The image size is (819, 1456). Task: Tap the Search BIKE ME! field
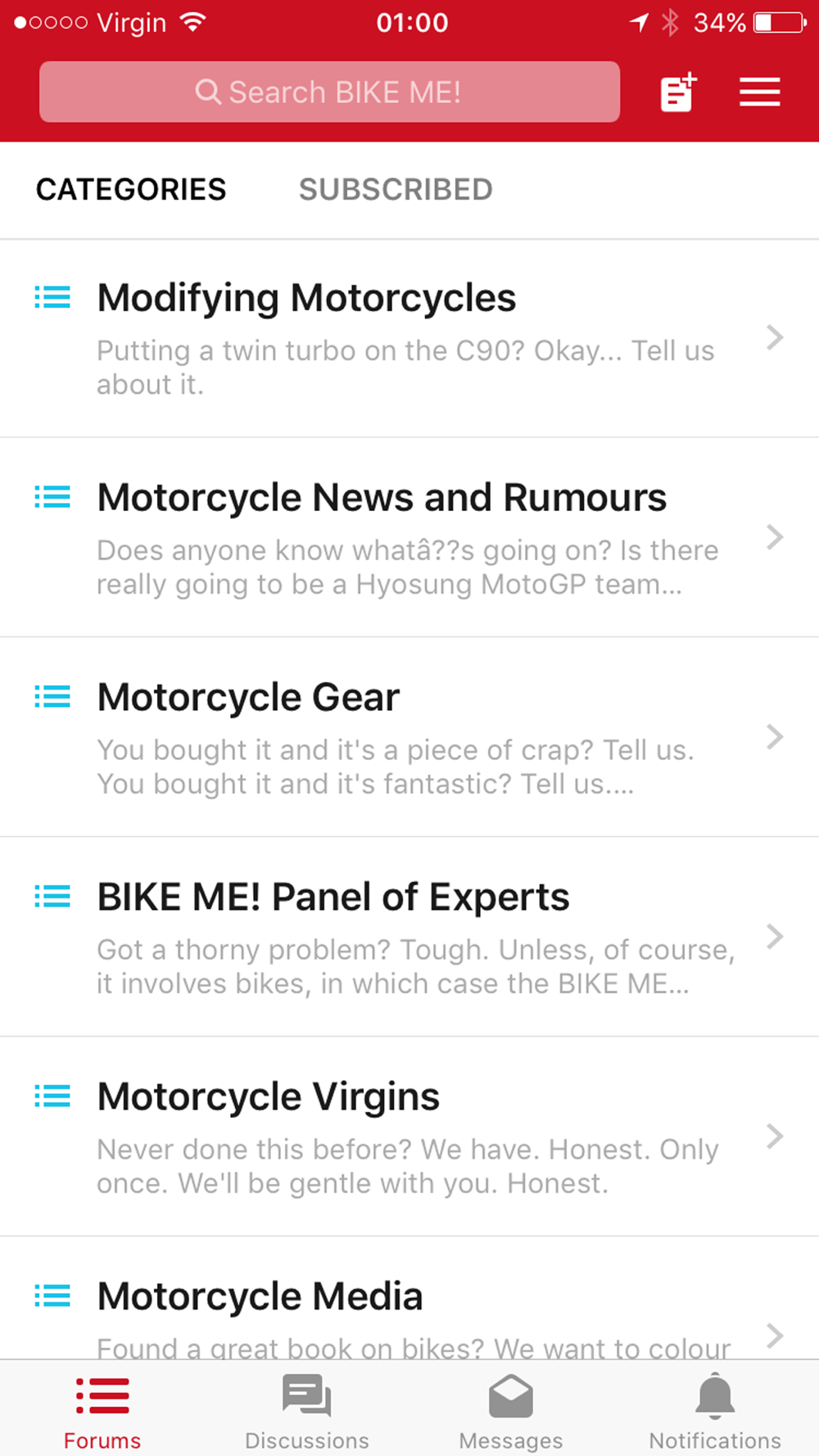pyautogui.click(x=329, y=92)
